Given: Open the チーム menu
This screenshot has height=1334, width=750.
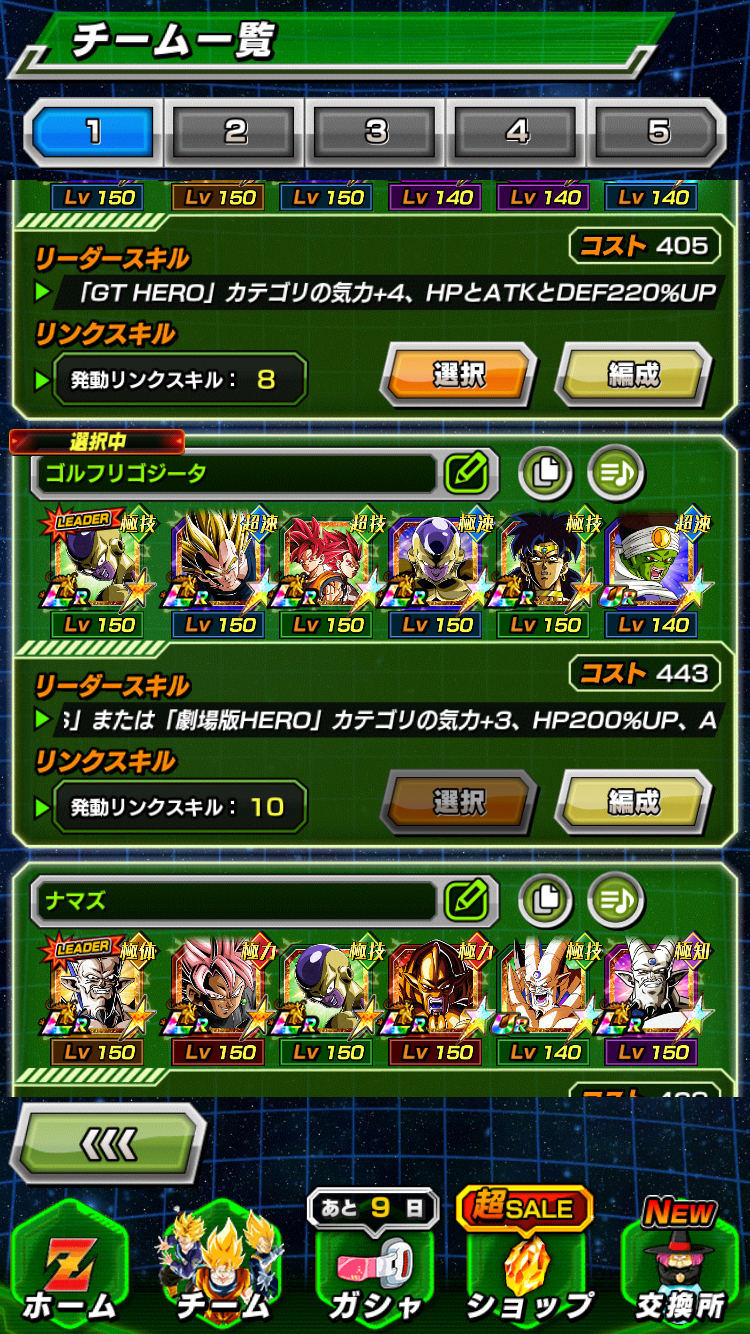Looking at the screenshot, I should pyautogui.click(x=222, y=1265).
